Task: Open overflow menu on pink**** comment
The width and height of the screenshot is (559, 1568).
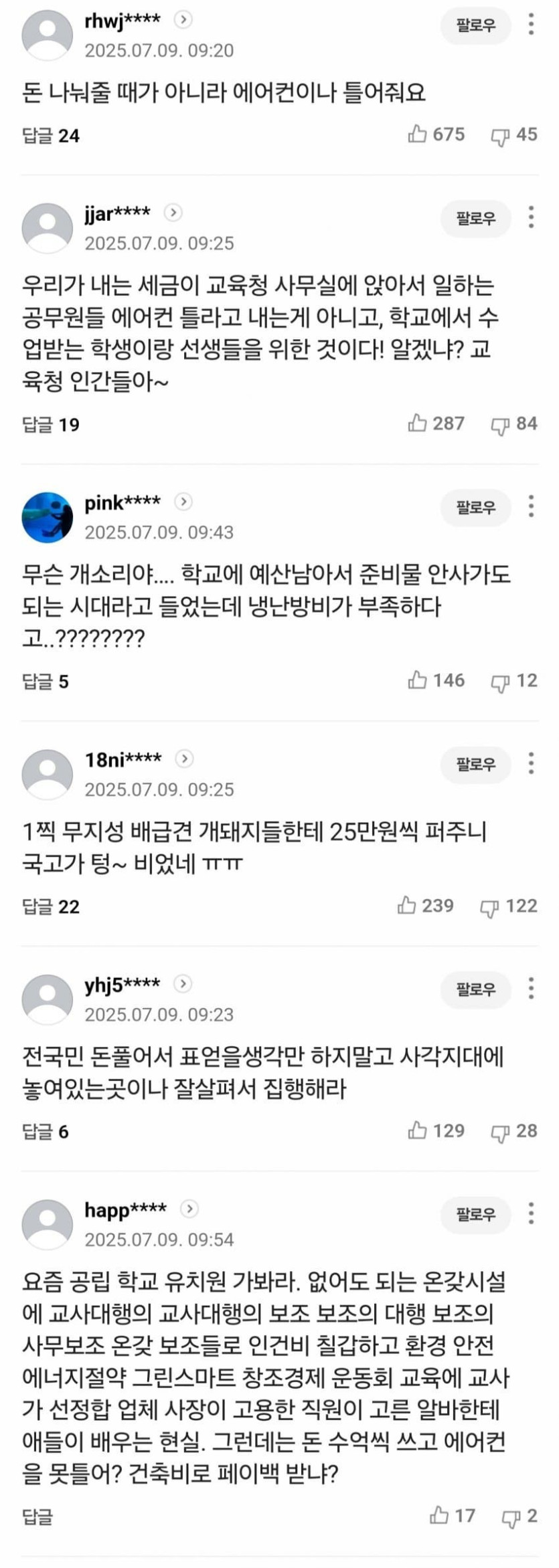Action: tap(531, 506)
